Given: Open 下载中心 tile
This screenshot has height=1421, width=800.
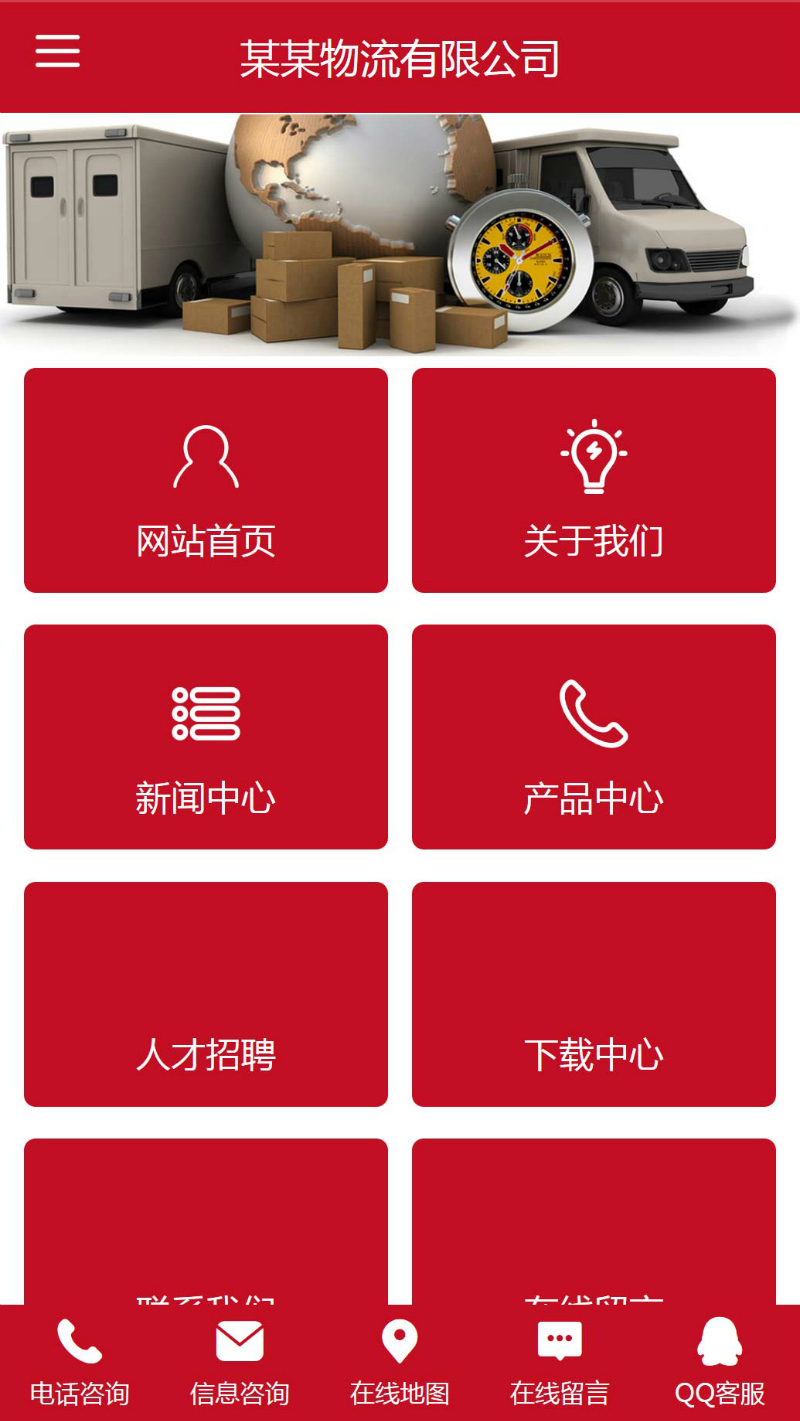Looking at the screenshot, I should pyautogui.click(x=594, y=994).
